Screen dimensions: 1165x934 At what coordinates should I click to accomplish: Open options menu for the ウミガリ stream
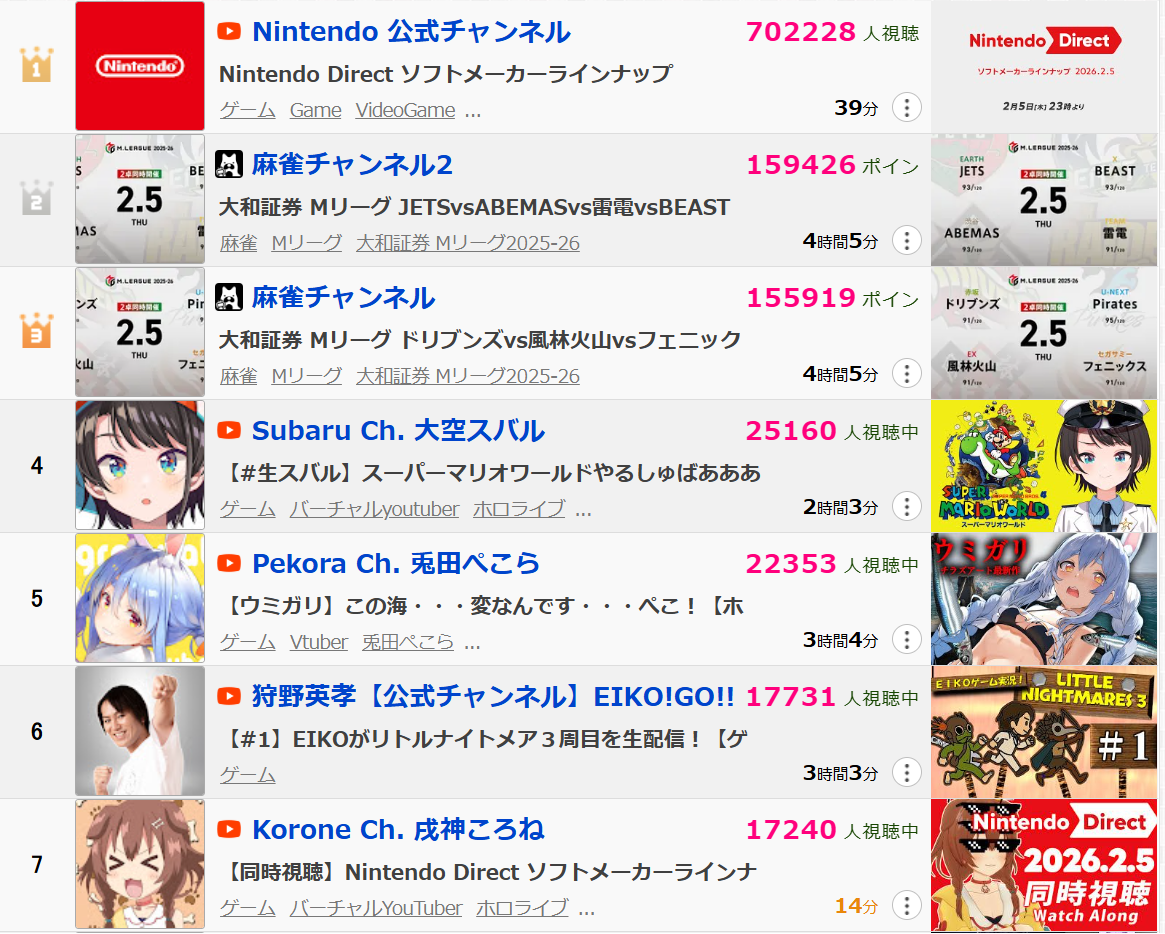906,640
